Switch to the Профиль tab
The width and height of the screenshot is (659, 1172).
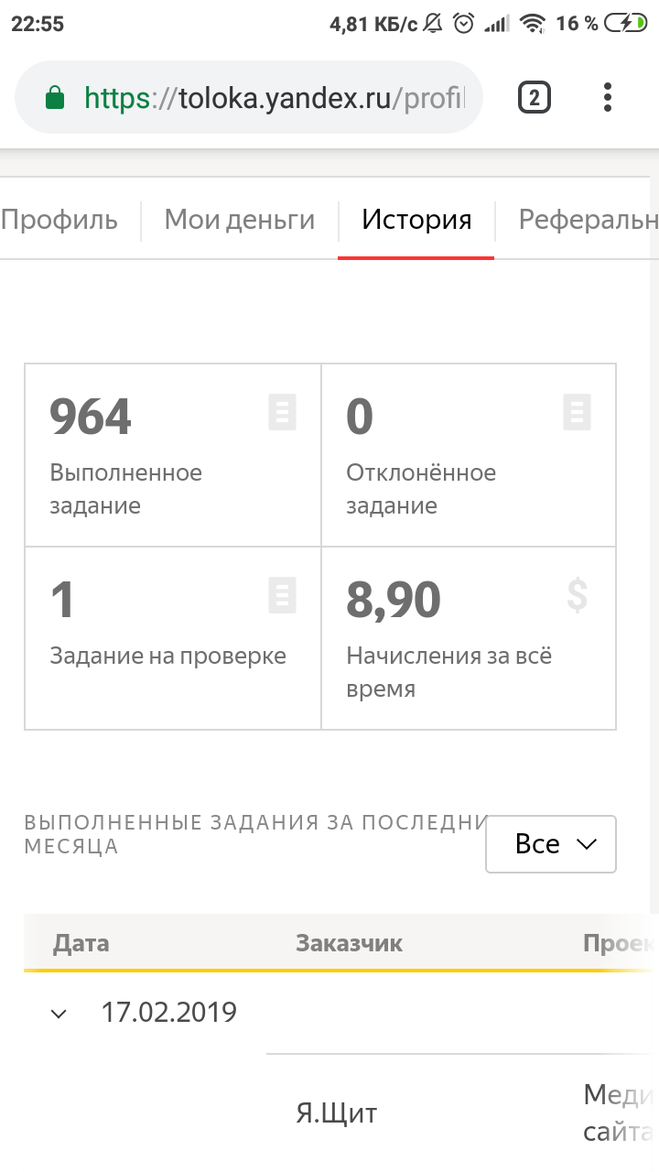point(60,220)
